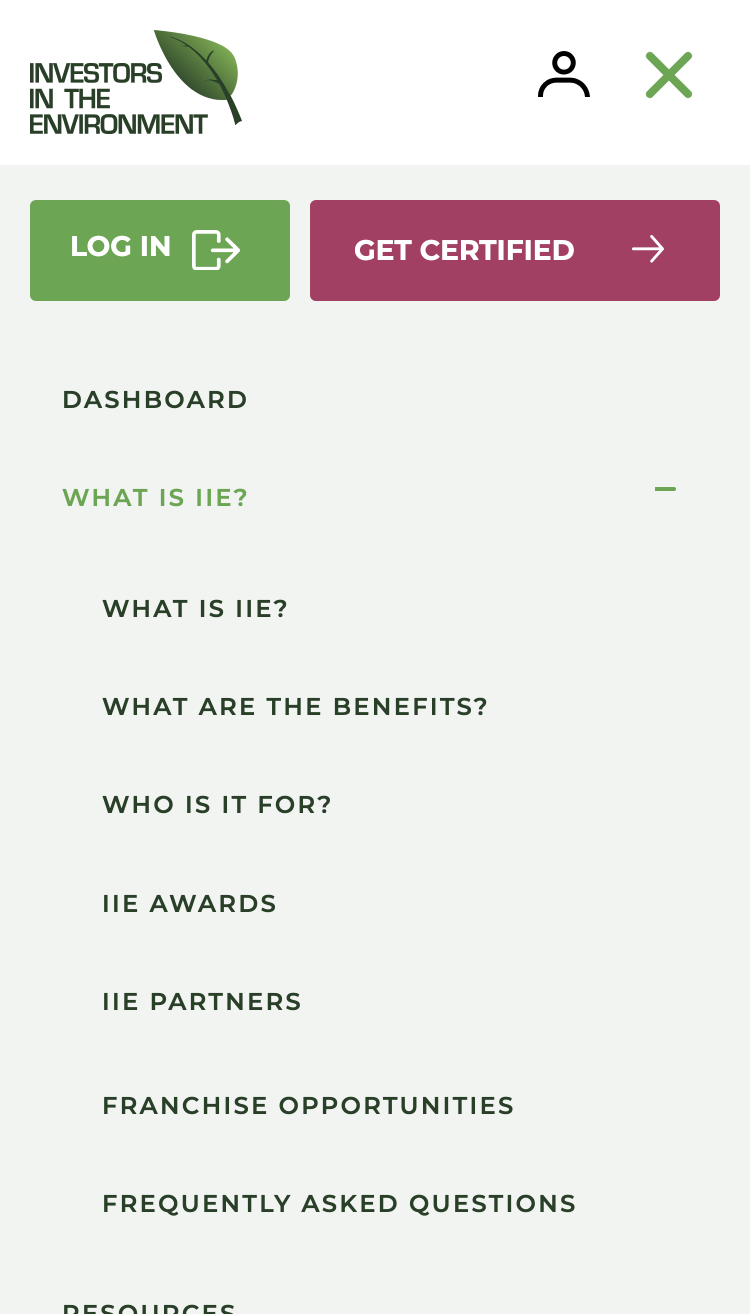The image size is (750, 1314).
Task: Open Frequently Asked Questions
Action: pyautogui.click(x=339, y=1204)
